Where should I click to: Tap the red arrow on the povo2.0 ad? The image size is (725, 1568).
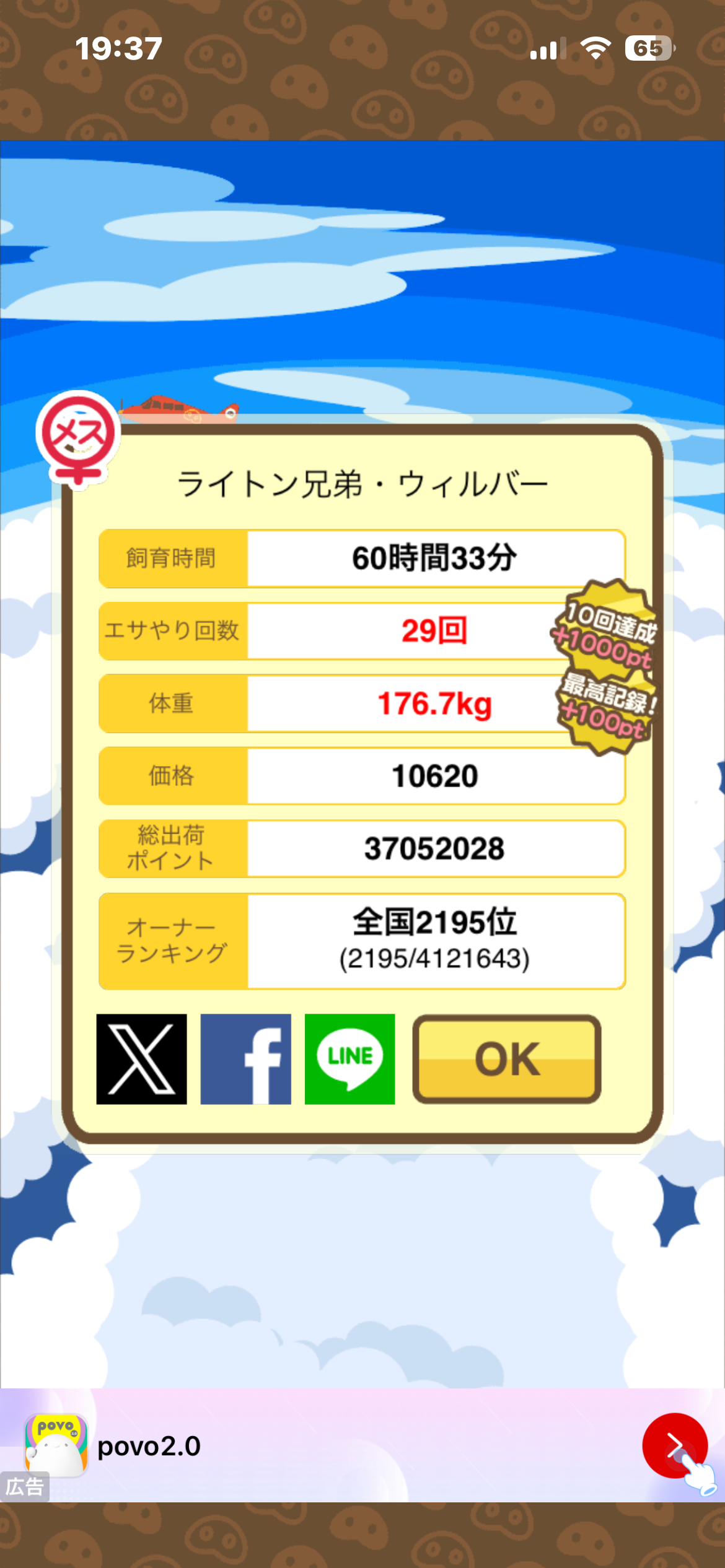click(x=674, y=1445)
